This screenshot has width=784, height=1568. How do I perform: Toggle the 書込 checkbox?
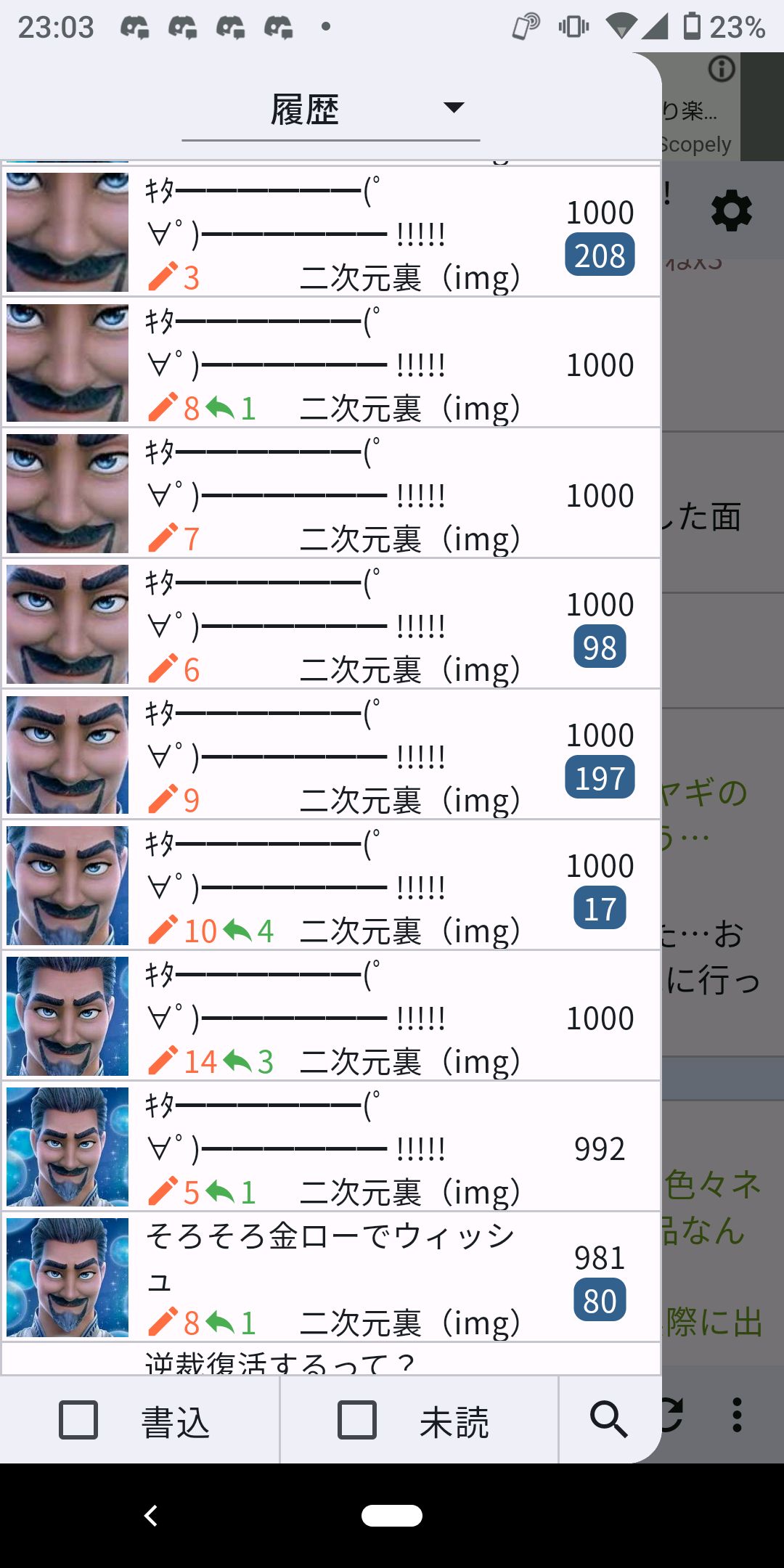point(78,1420)
